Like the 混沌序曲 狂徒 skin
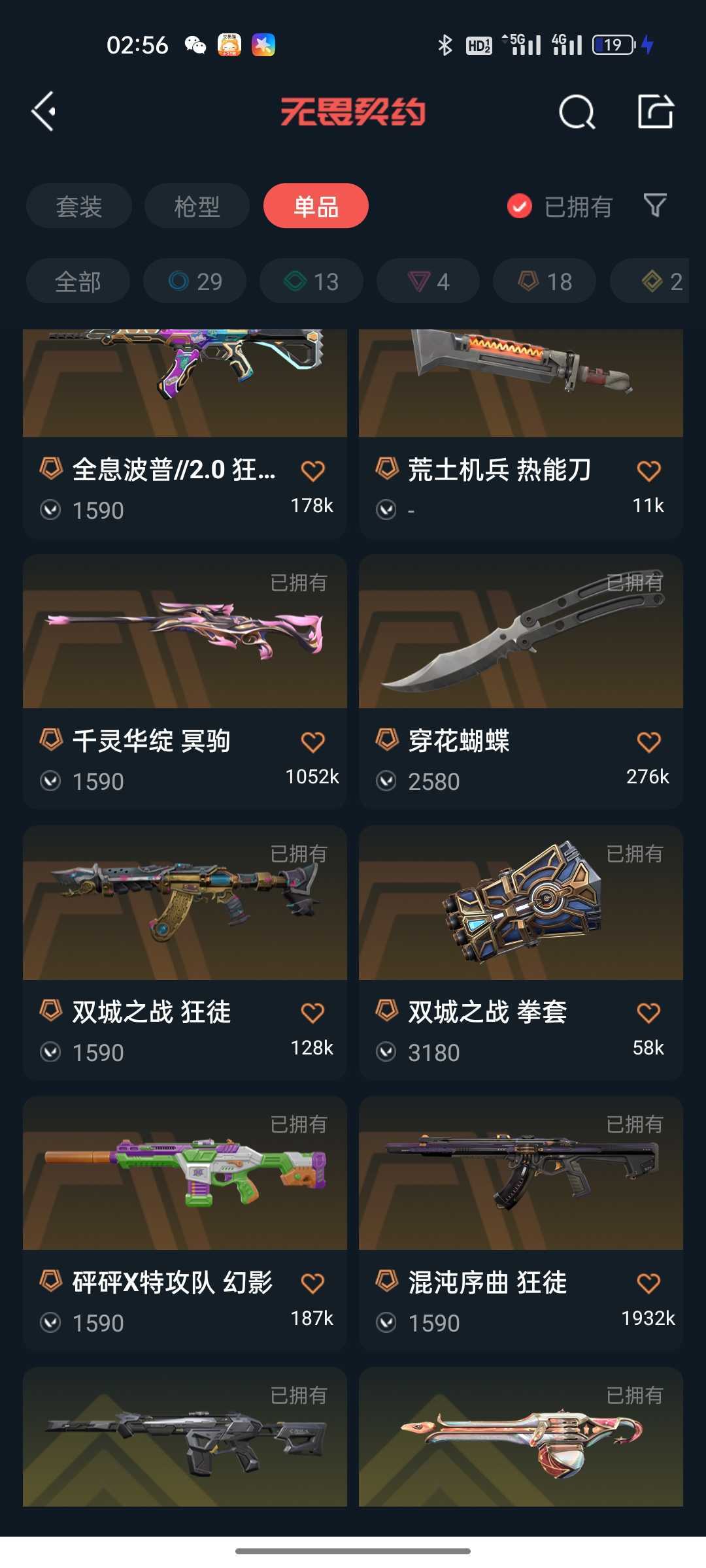 coord(648,1283)
